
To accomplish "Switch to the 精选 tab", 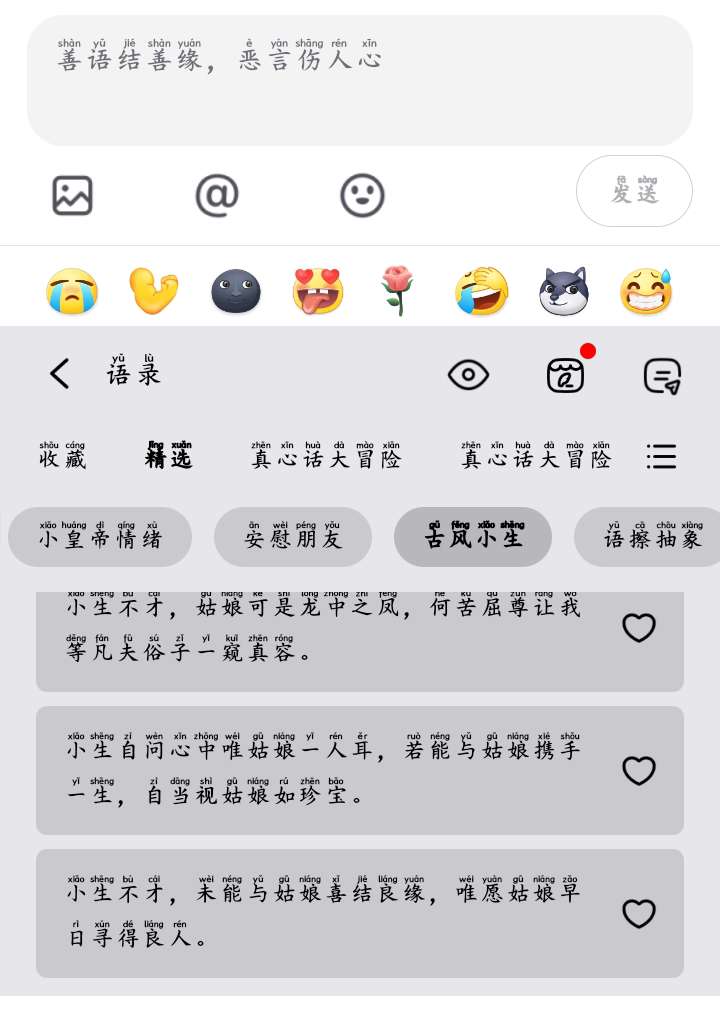I will click(x=169, y=459).
